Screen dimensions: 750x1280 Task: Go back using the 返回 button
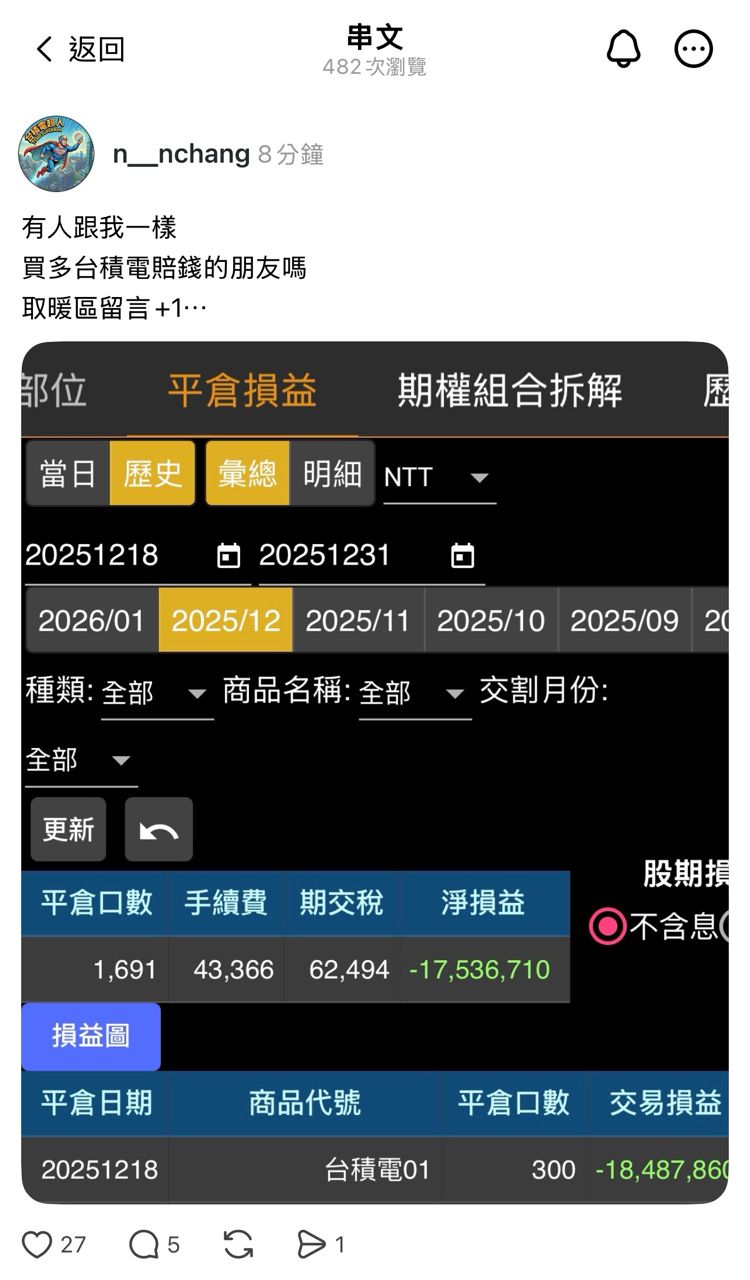pyautogui.click(x=79, y=49)
